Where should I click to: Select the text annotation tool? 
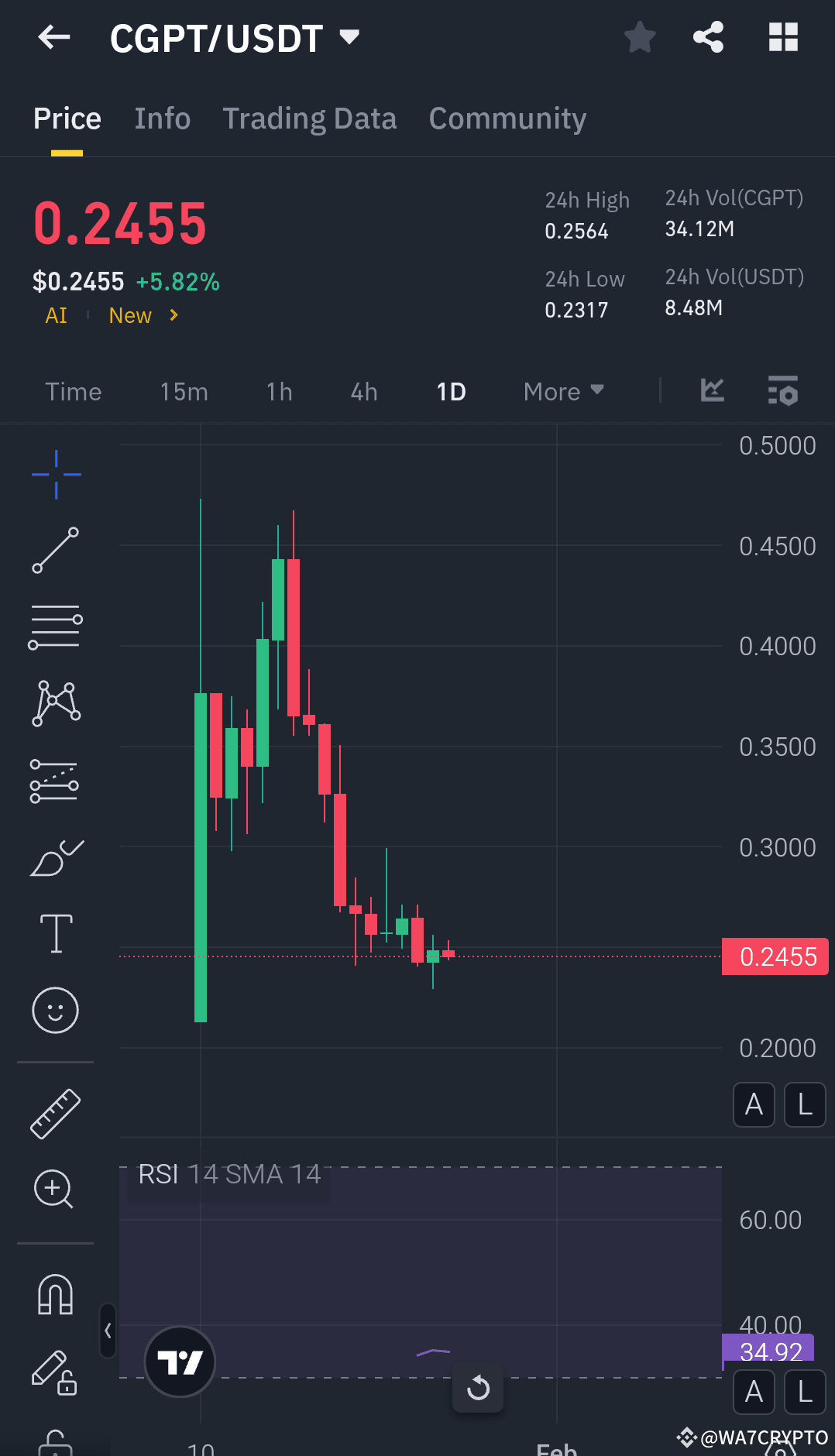point(55,933)
